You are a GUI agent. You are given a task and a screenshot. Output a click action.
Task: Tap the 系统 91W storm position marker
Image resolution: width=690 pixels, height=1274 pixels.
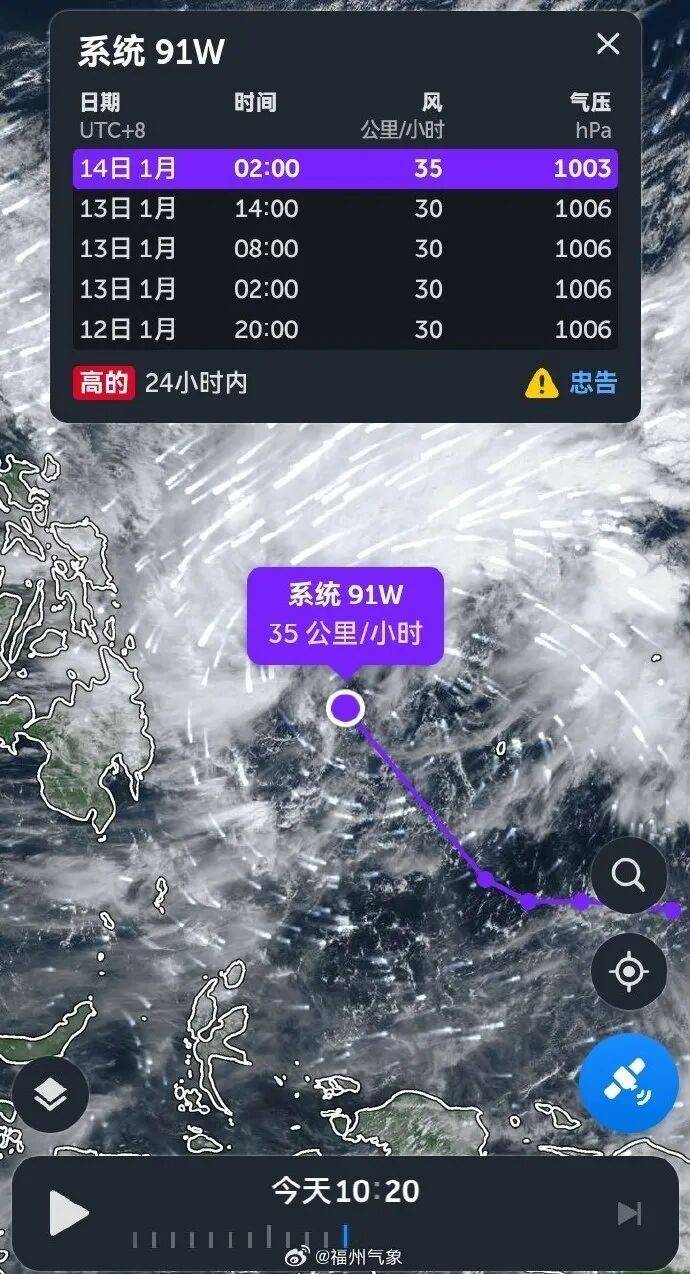345,708
